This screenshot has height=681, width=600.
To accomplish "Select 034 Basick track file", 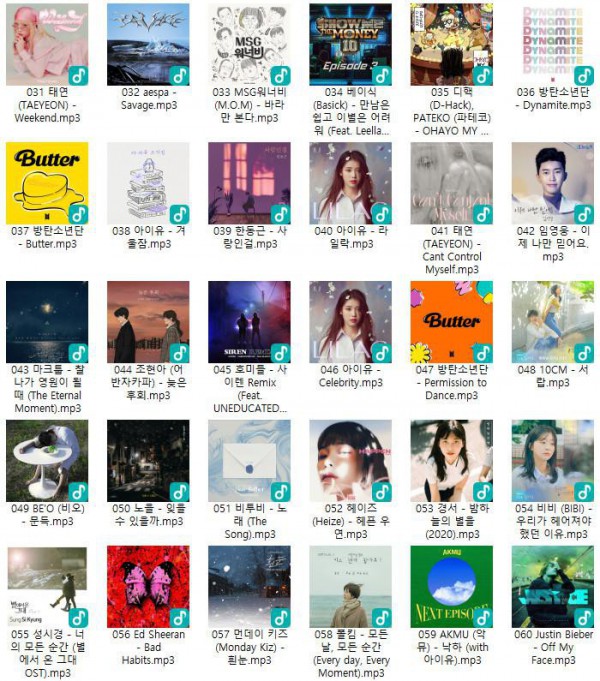I will tap(349, 44).
